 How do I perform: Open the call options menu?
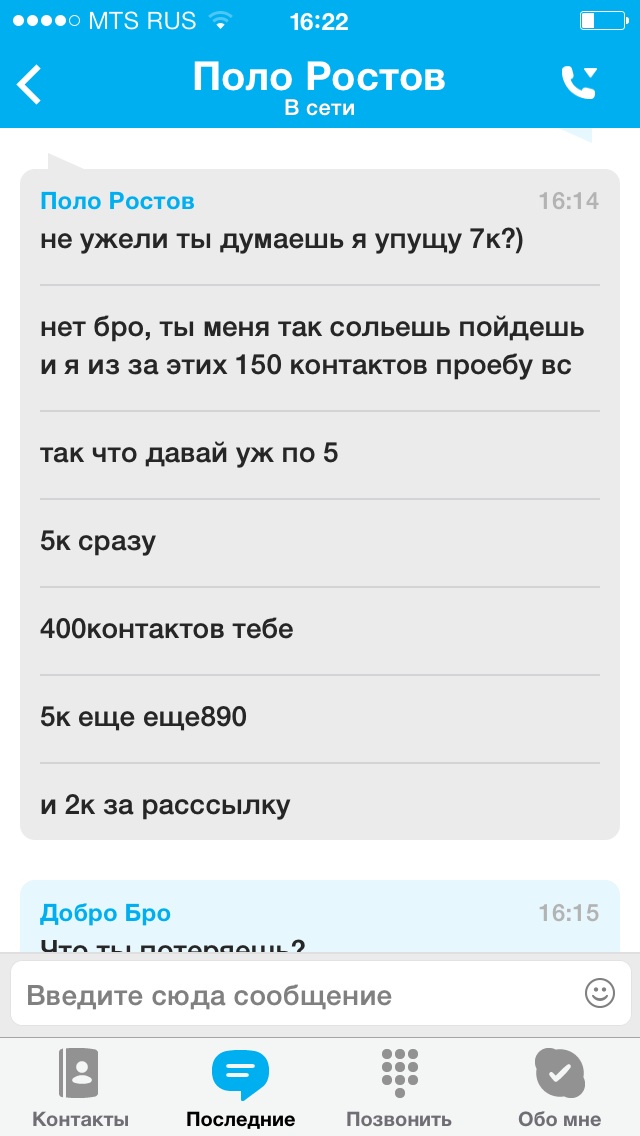[x=580, y=83]
